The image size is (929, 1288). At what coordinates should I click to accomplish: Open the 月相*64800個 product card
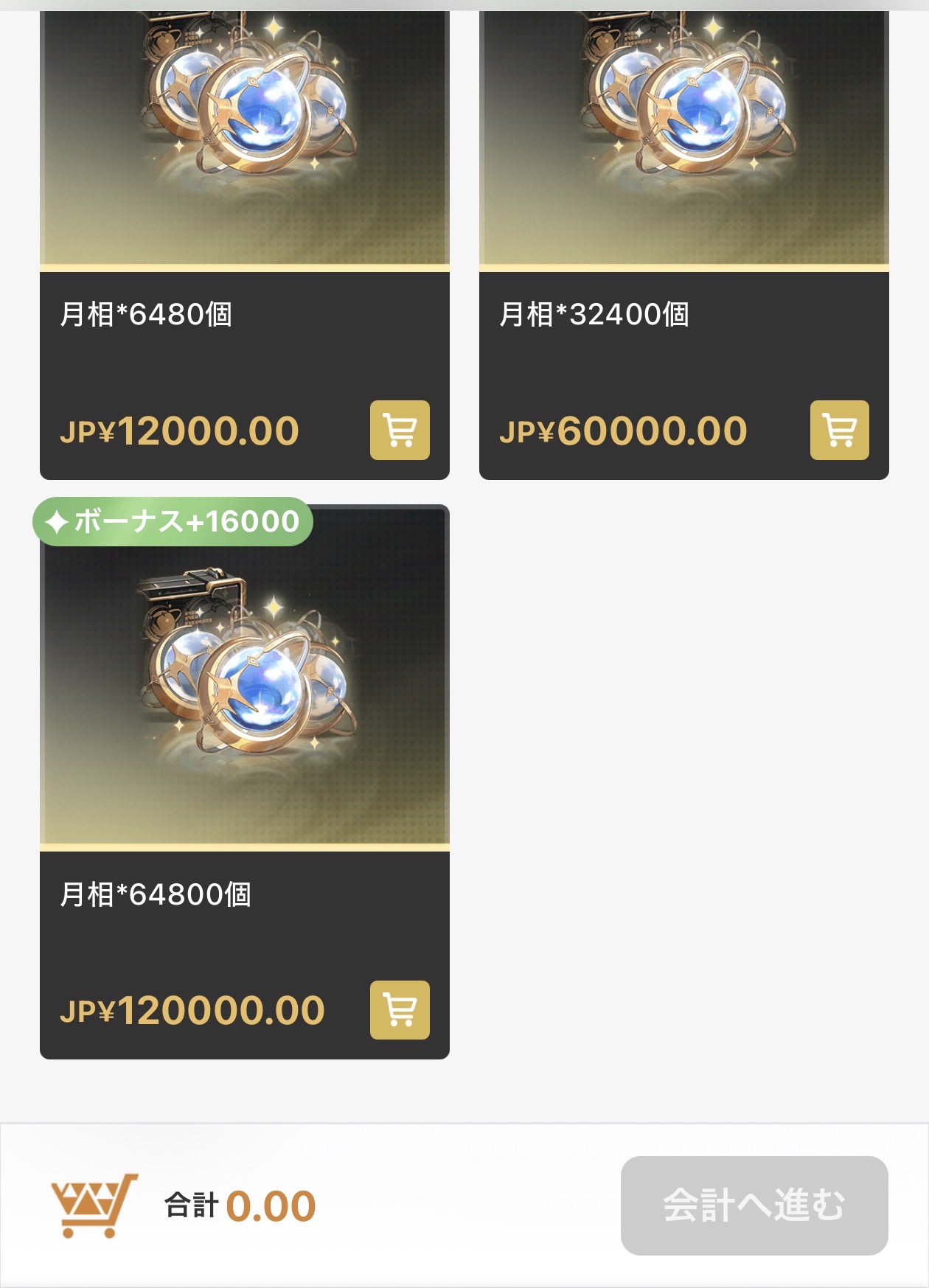pos(244,693)
